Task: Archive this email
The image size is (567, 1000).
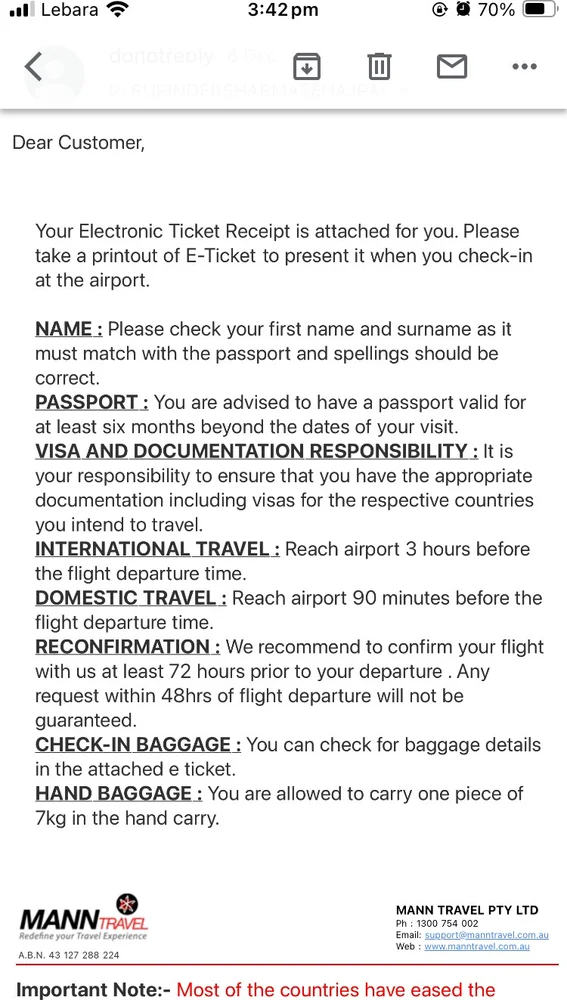Action: click(307, 66)
